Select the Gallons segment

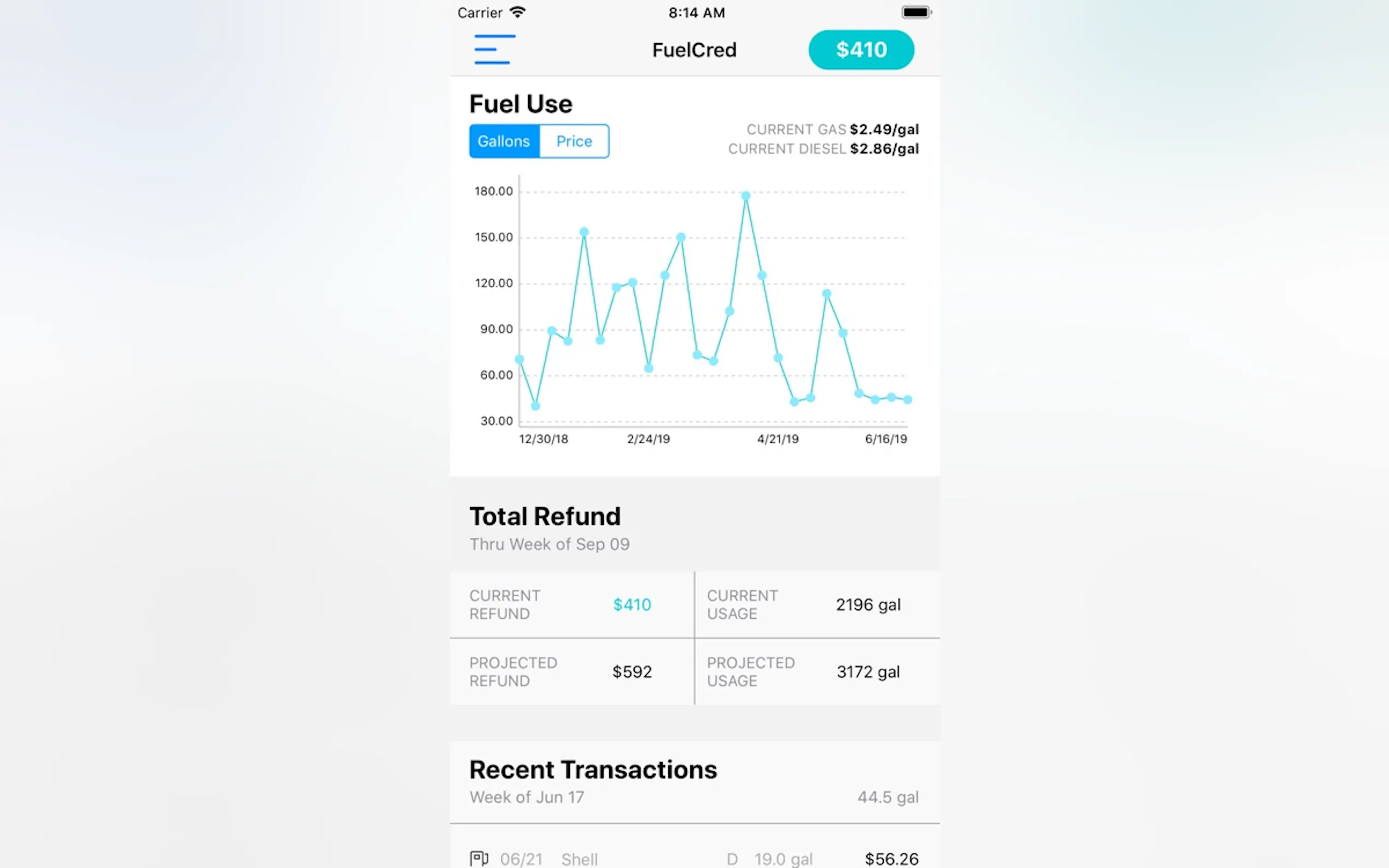pos(504,141)
